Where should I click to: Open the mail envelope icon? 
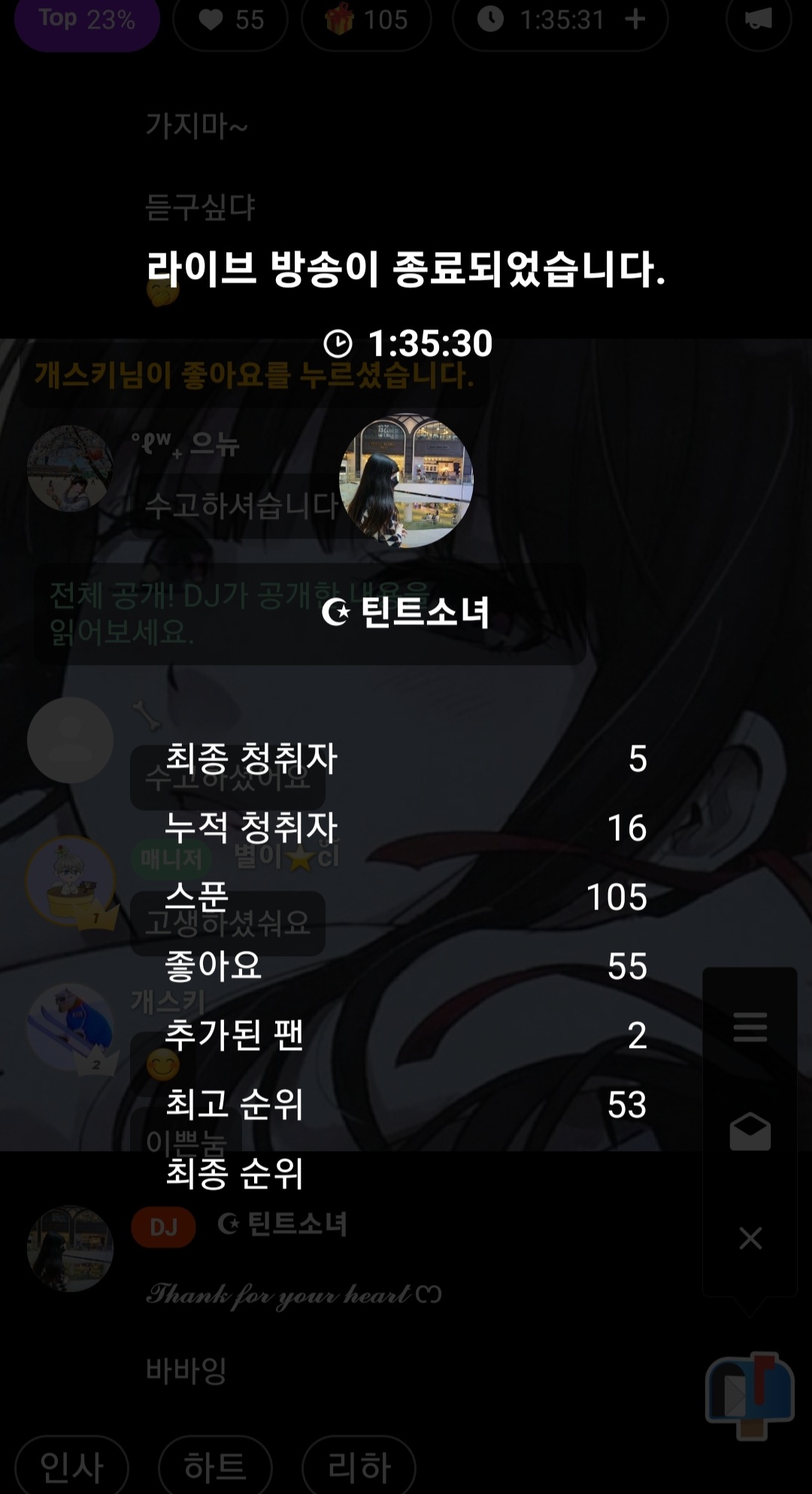click(750, 1132)
